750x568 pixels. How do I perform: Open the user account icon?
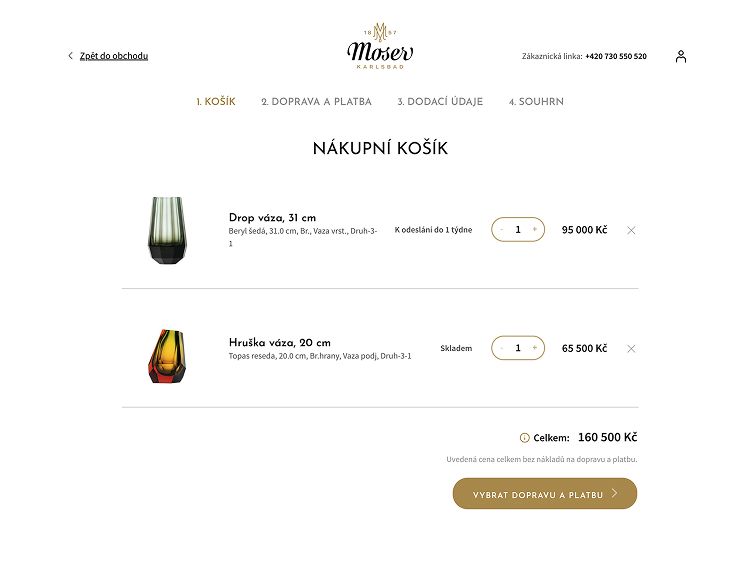681,57
